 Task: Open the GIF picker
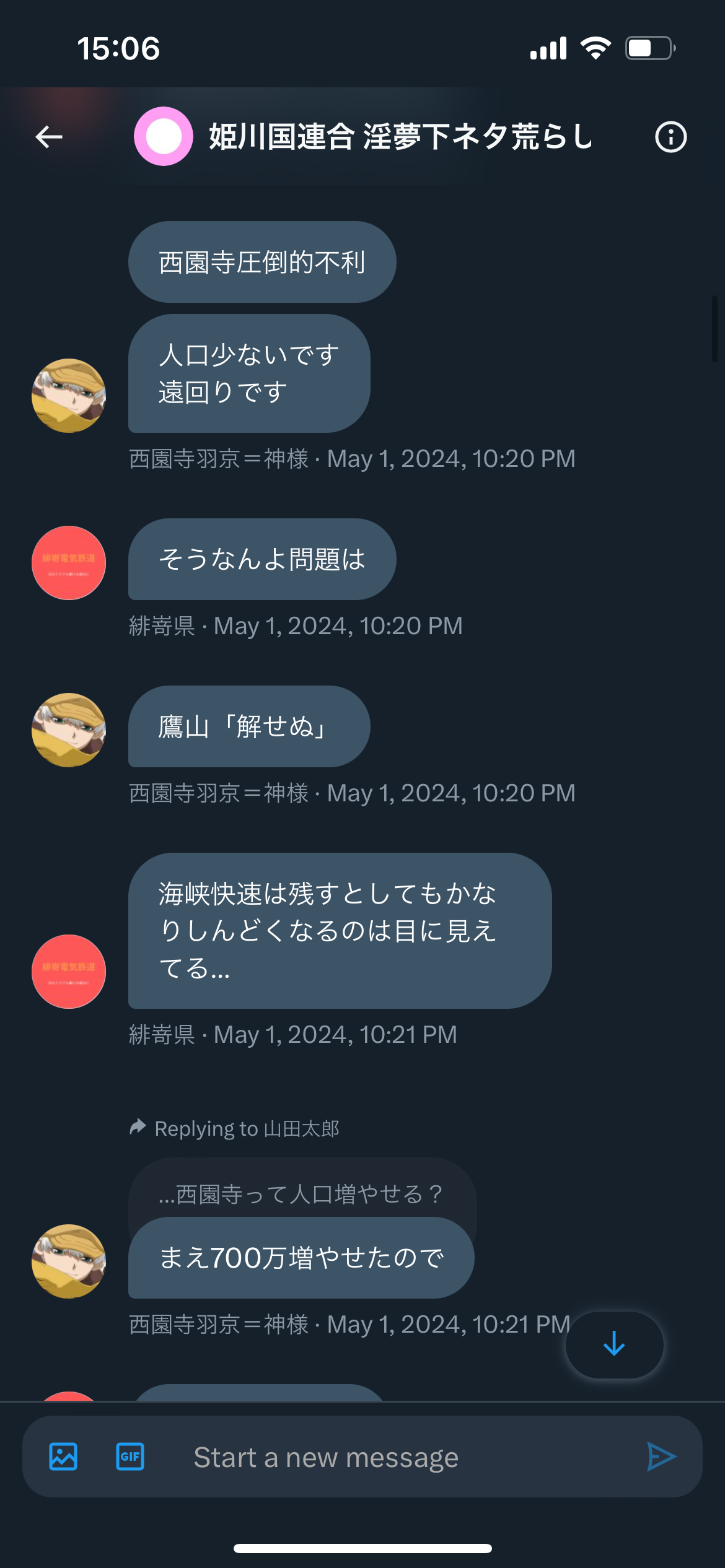130,1457
